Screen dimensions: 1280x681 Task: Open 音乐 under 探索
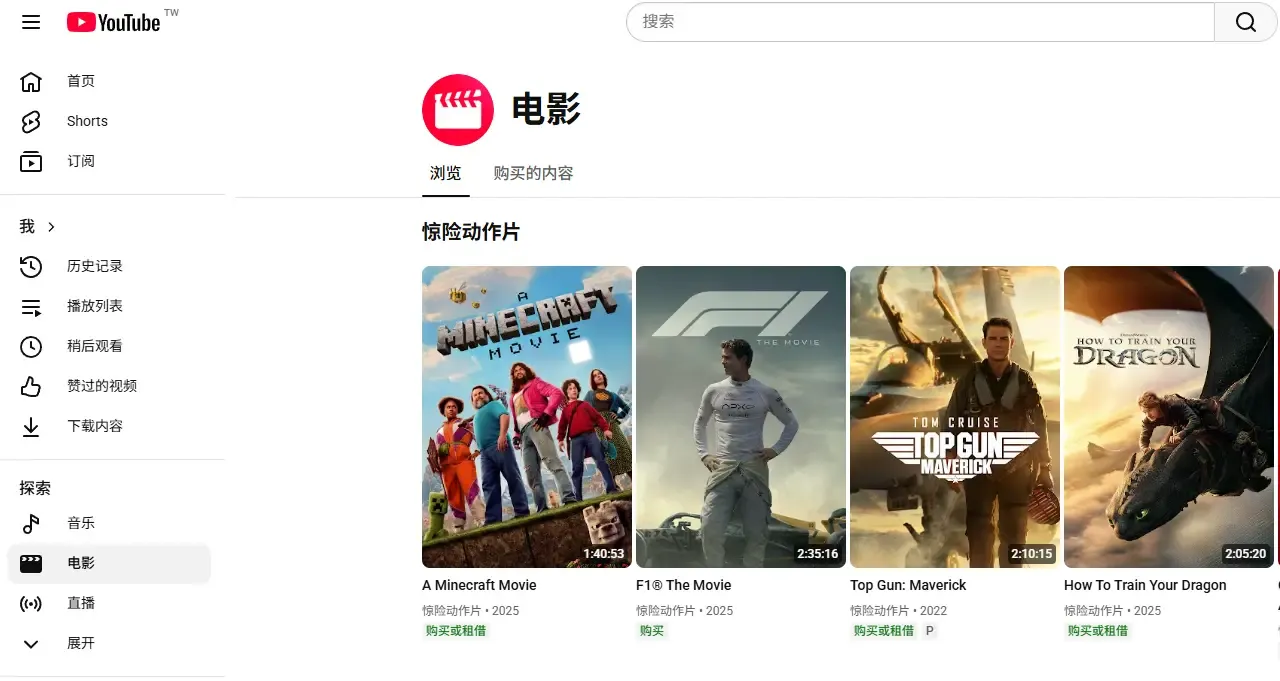tap(80, 523)
